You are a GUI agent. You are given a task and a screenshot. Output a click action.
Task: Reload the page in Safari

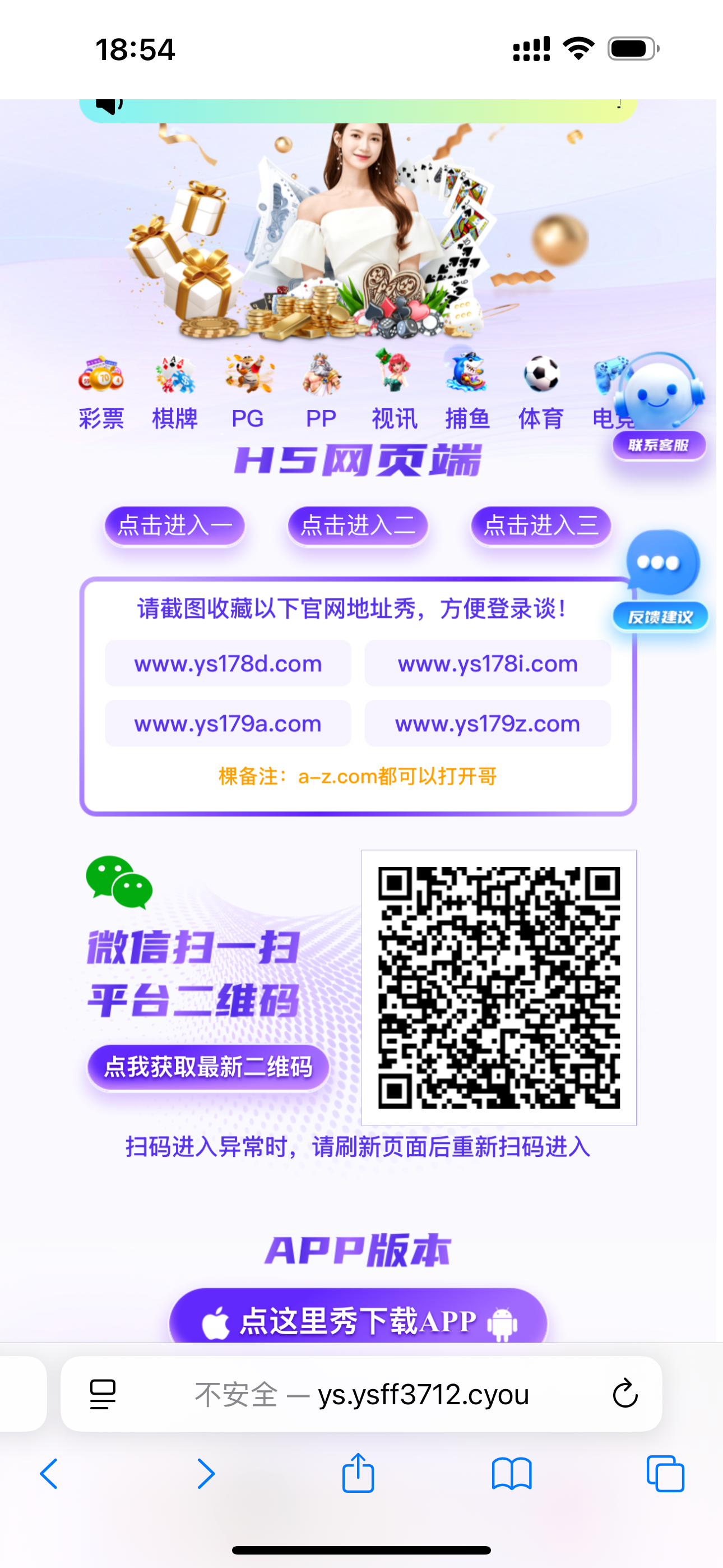(x=624, y=1394)
